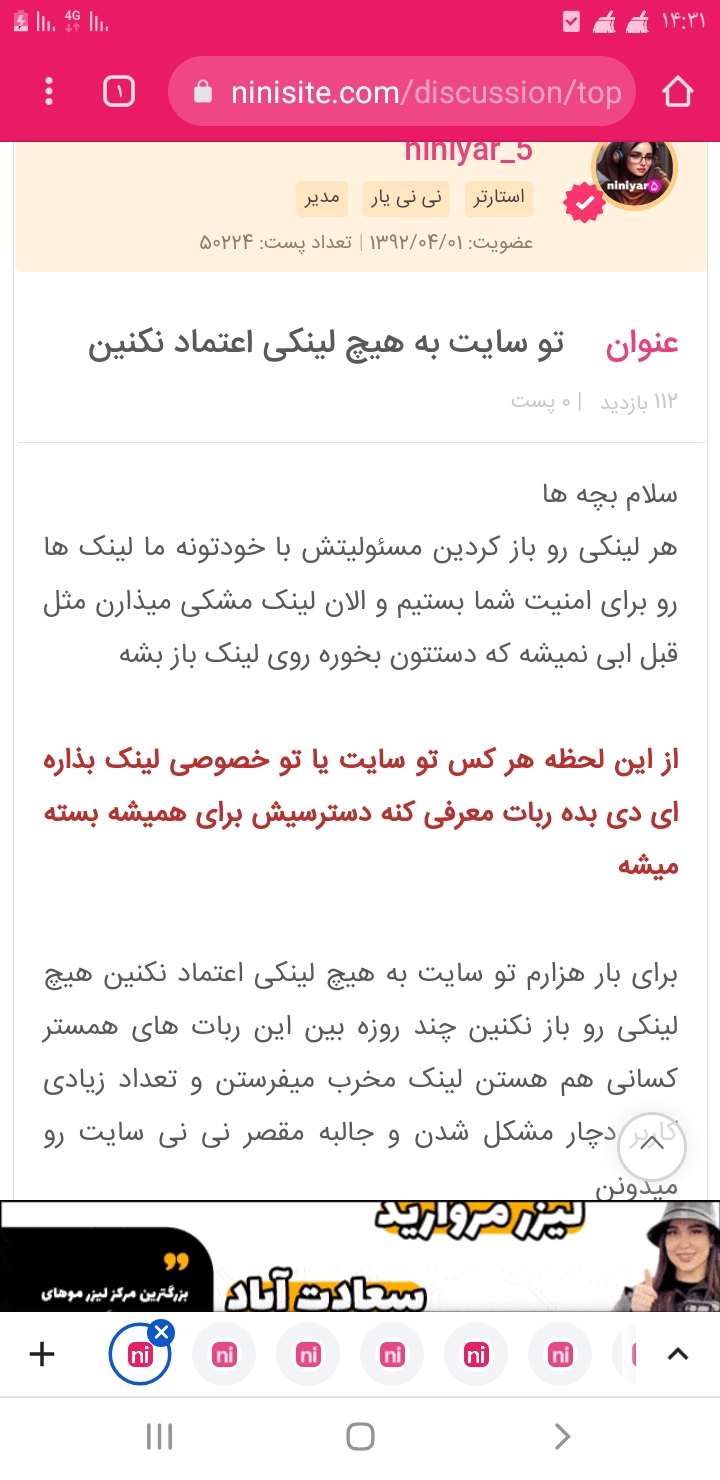Open the browser overflow menu
The height and width of the screenshot is (1480, 720).
click(49, 92)
